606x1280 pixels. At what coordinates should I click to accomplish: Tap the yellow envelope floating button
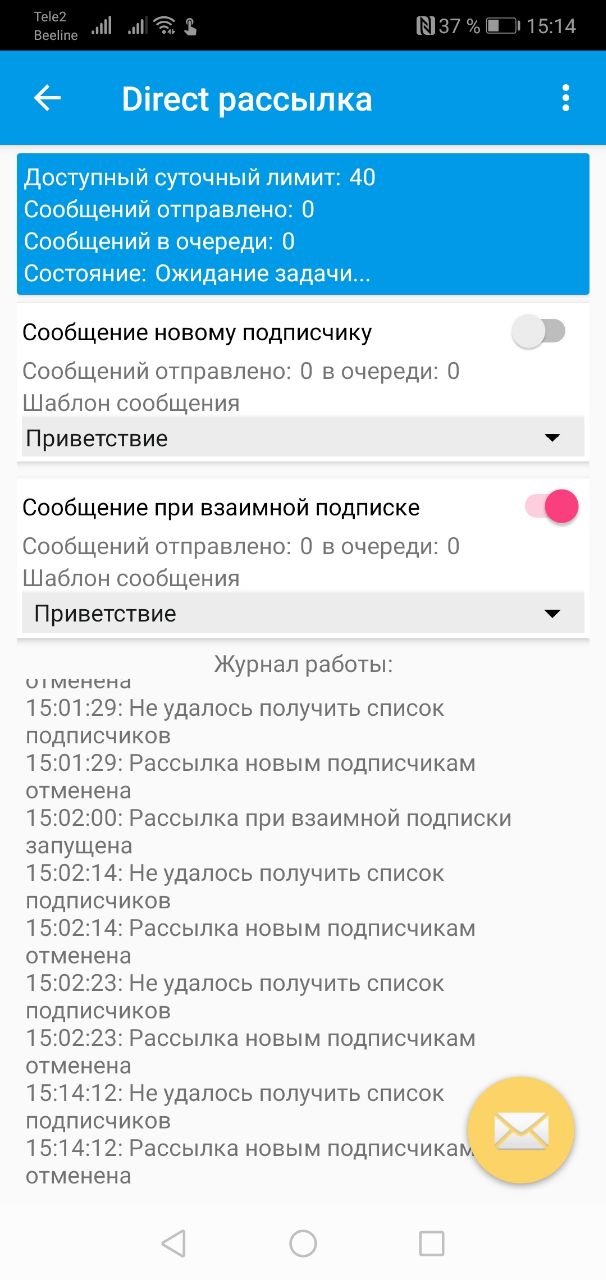coord(521,1130)
